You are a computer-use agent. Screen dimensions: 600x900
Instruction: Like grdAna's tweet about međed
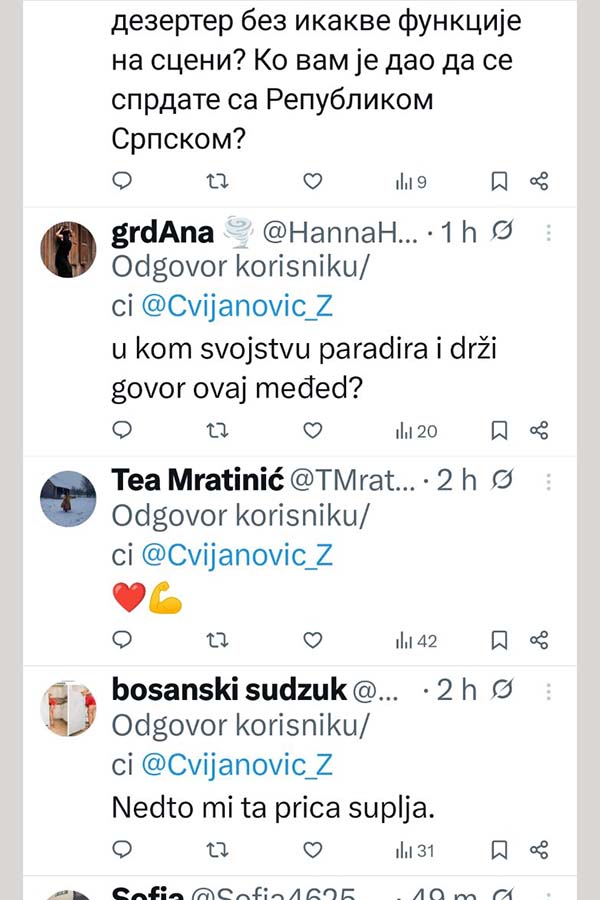pos(313,430)
